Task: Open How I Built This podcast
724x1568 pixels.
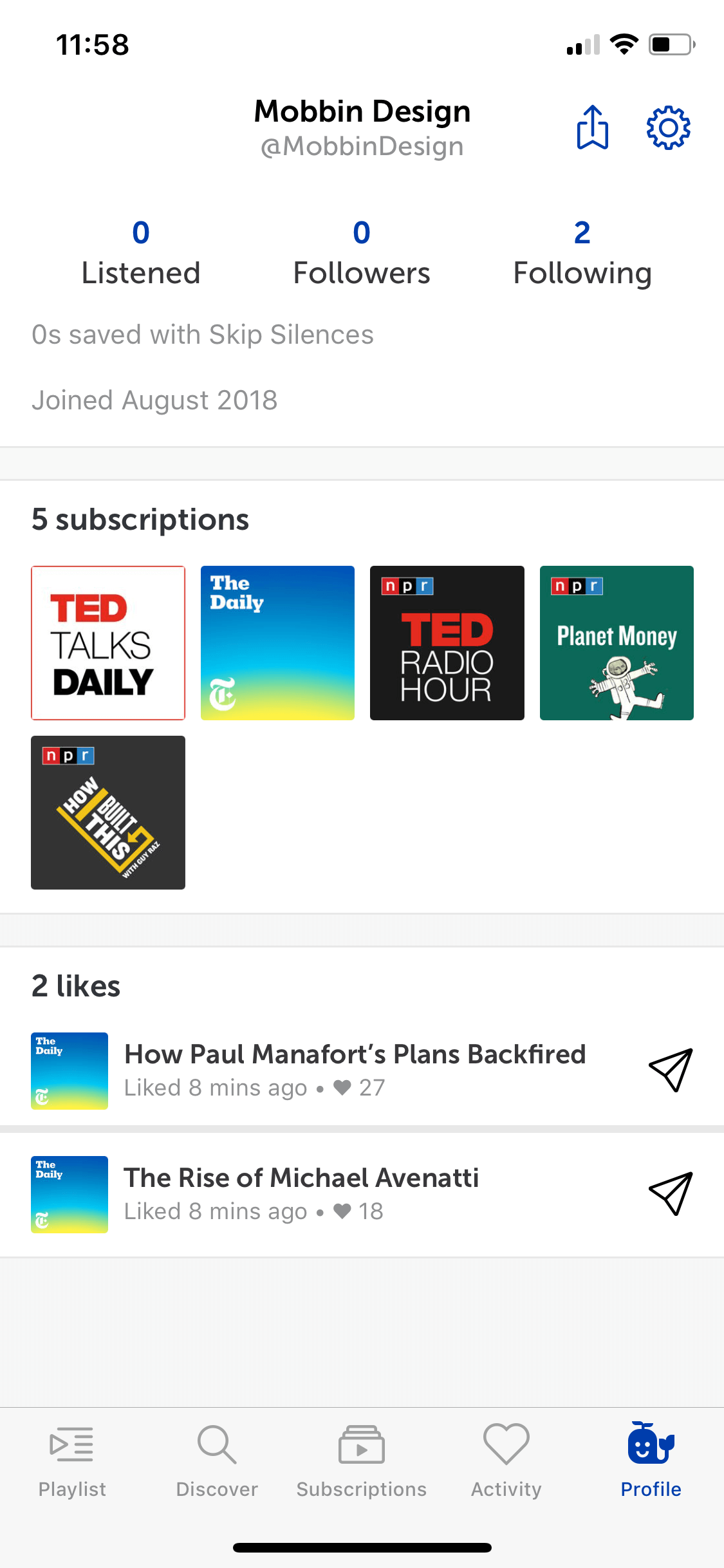Action: [108, 812]
